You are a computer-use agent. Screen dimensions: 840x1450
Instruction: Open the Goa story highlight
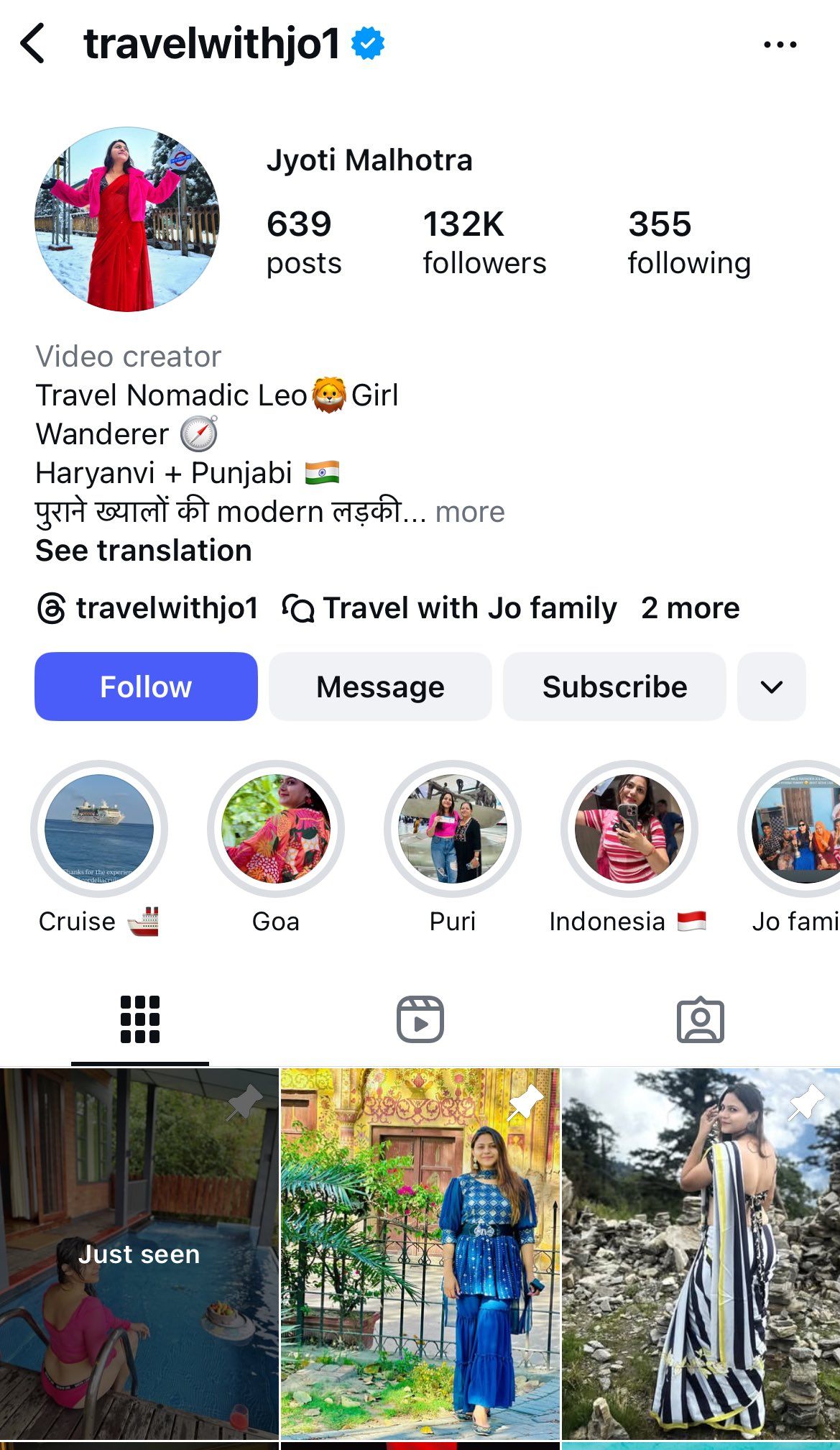(276, 829)
